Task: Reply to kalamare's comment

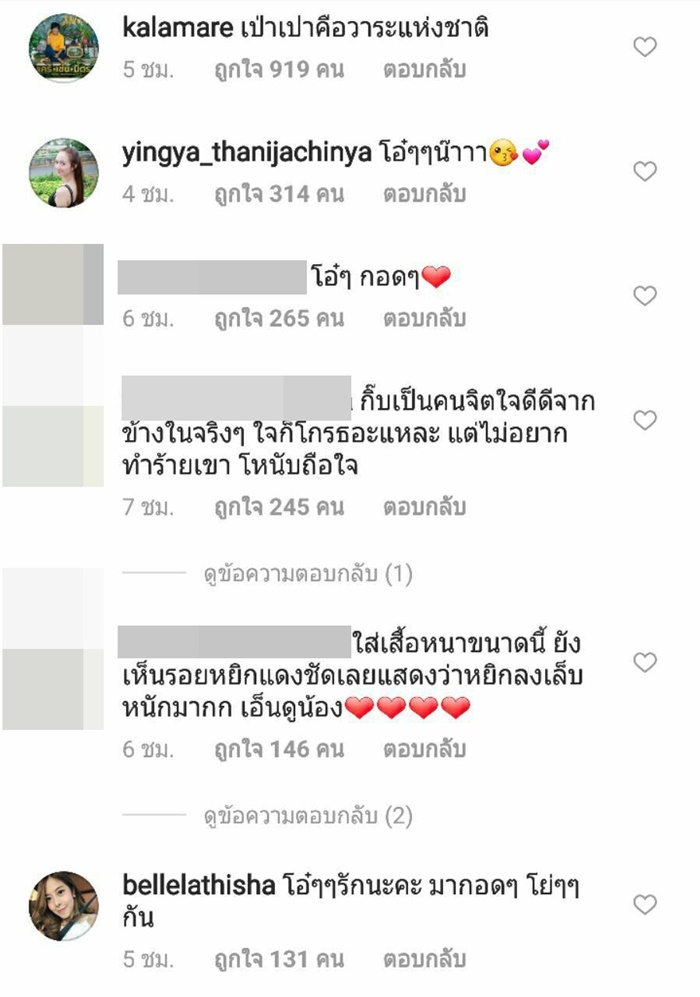Action: tap(424, 71)
